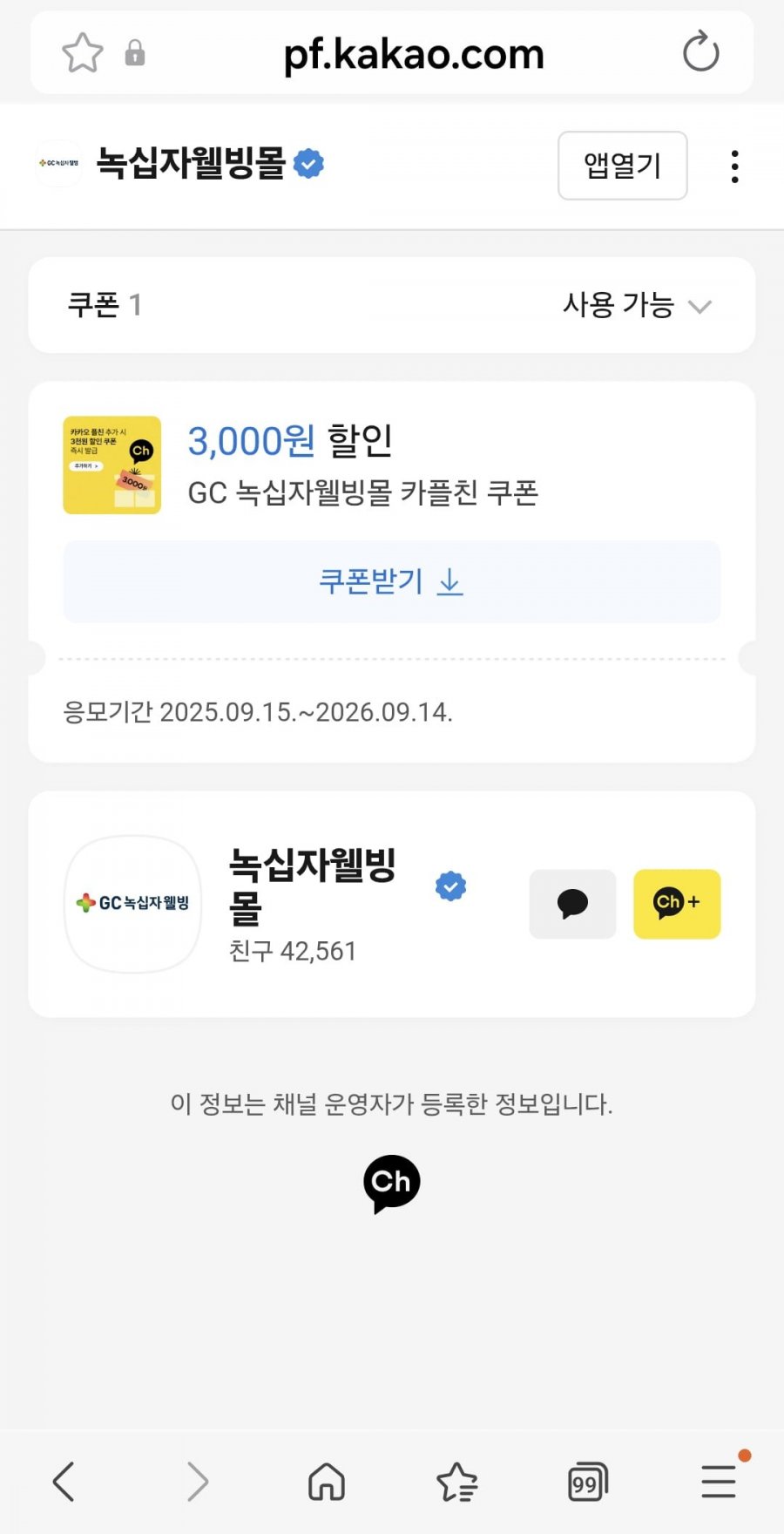Add 녹십자웰빙몰 channel with Ch+ button
This screenshot has height=1534, width=784.
click(677, 904)
